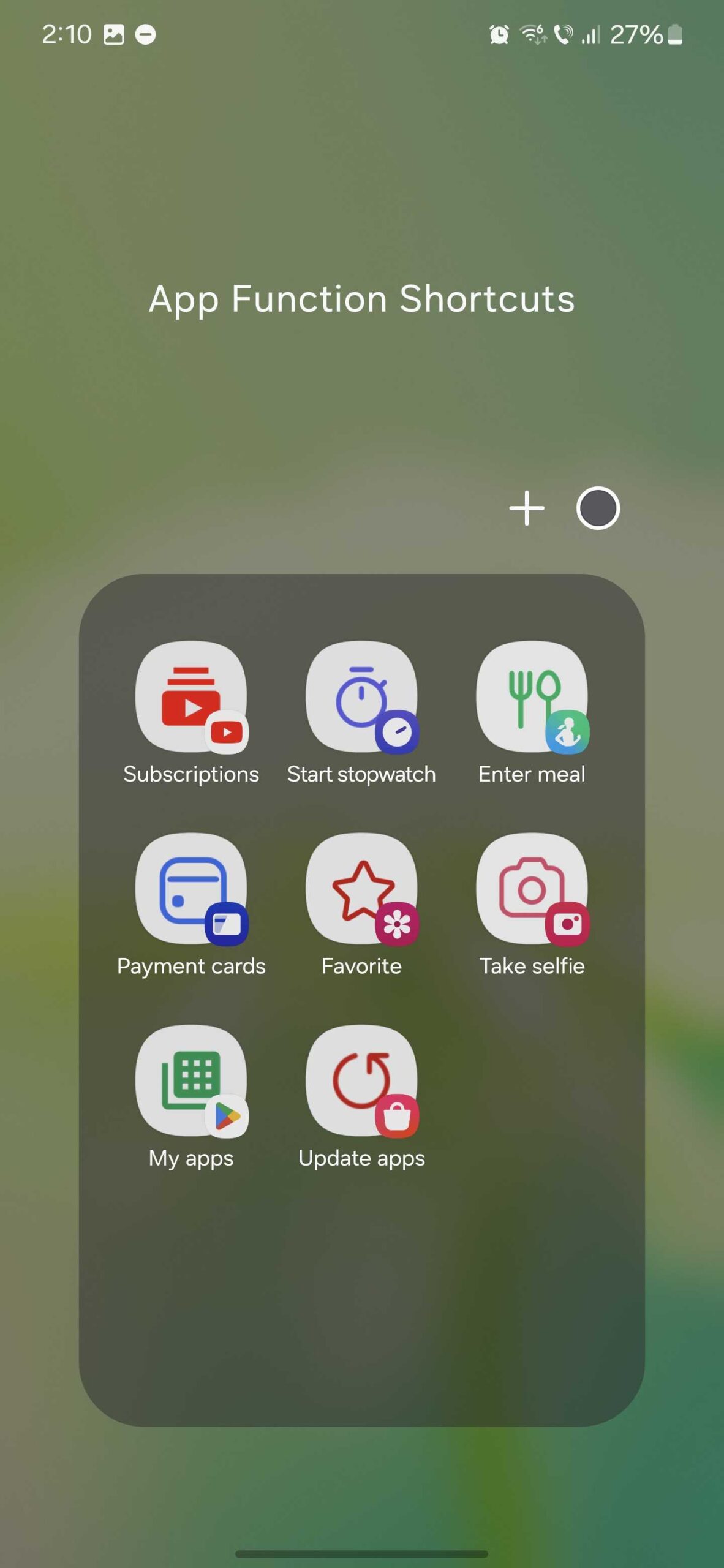This screenshot has width=724, height=1568.
Task: Open the YouTube Subscriptions shortcut
Action: (191, 697)
